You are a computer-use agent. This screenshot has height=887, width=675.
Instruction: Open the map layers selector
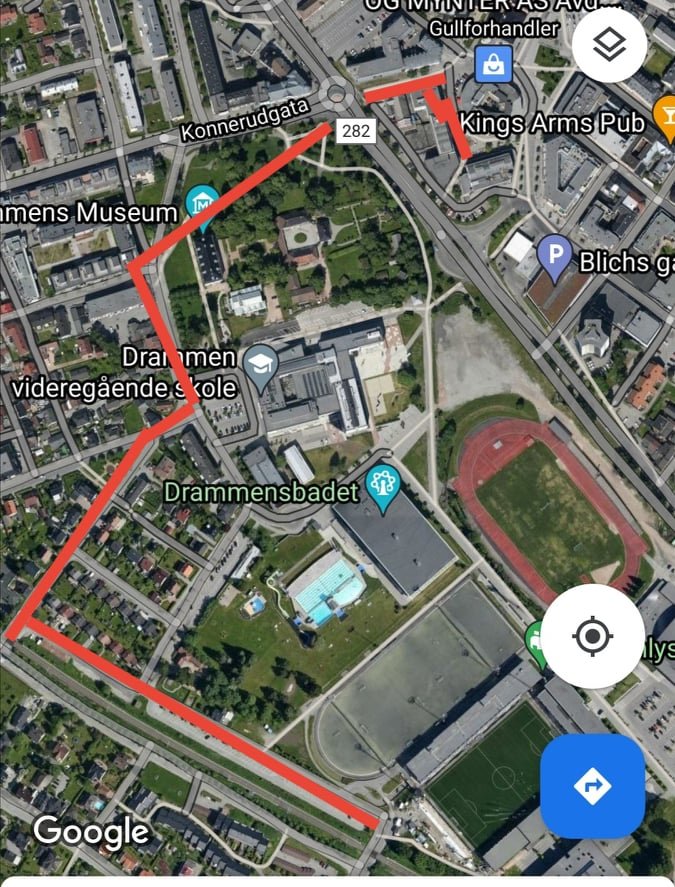[610, 44]
